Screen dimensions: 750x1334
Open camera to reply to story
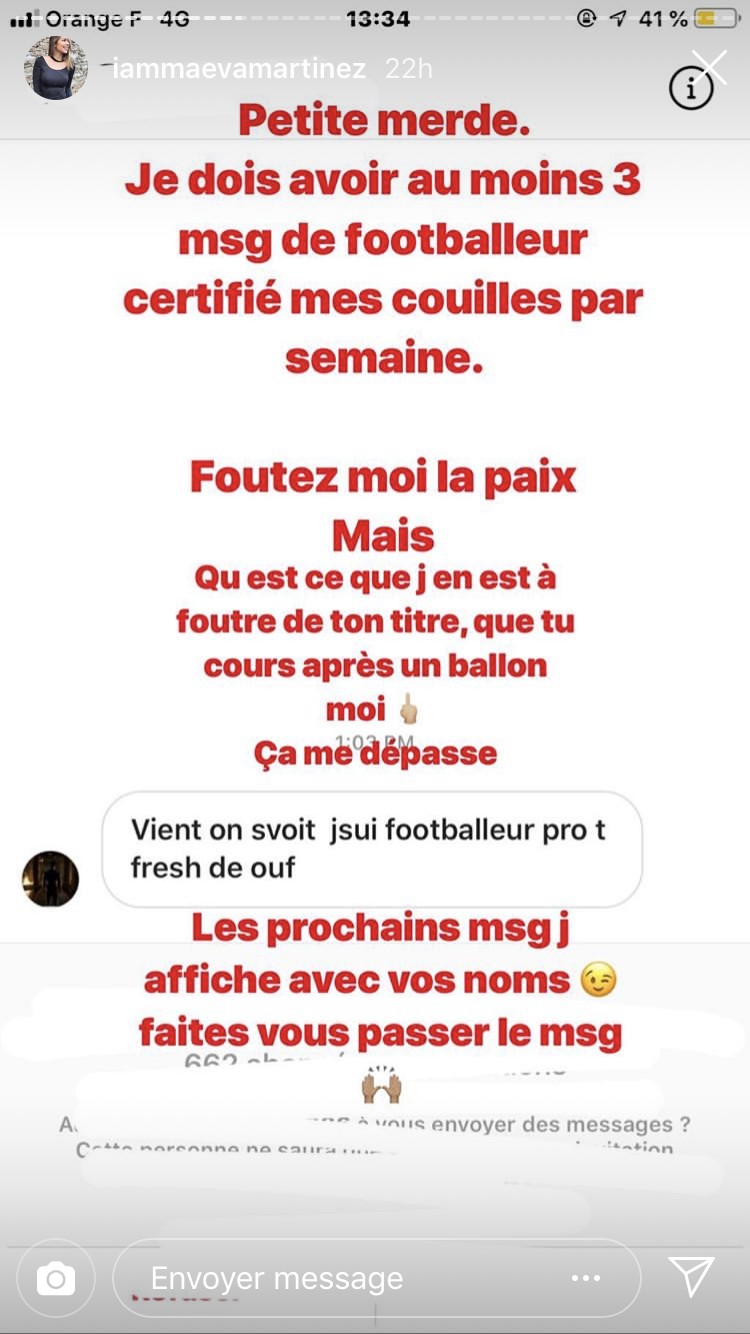click(x=56, y=1278)
